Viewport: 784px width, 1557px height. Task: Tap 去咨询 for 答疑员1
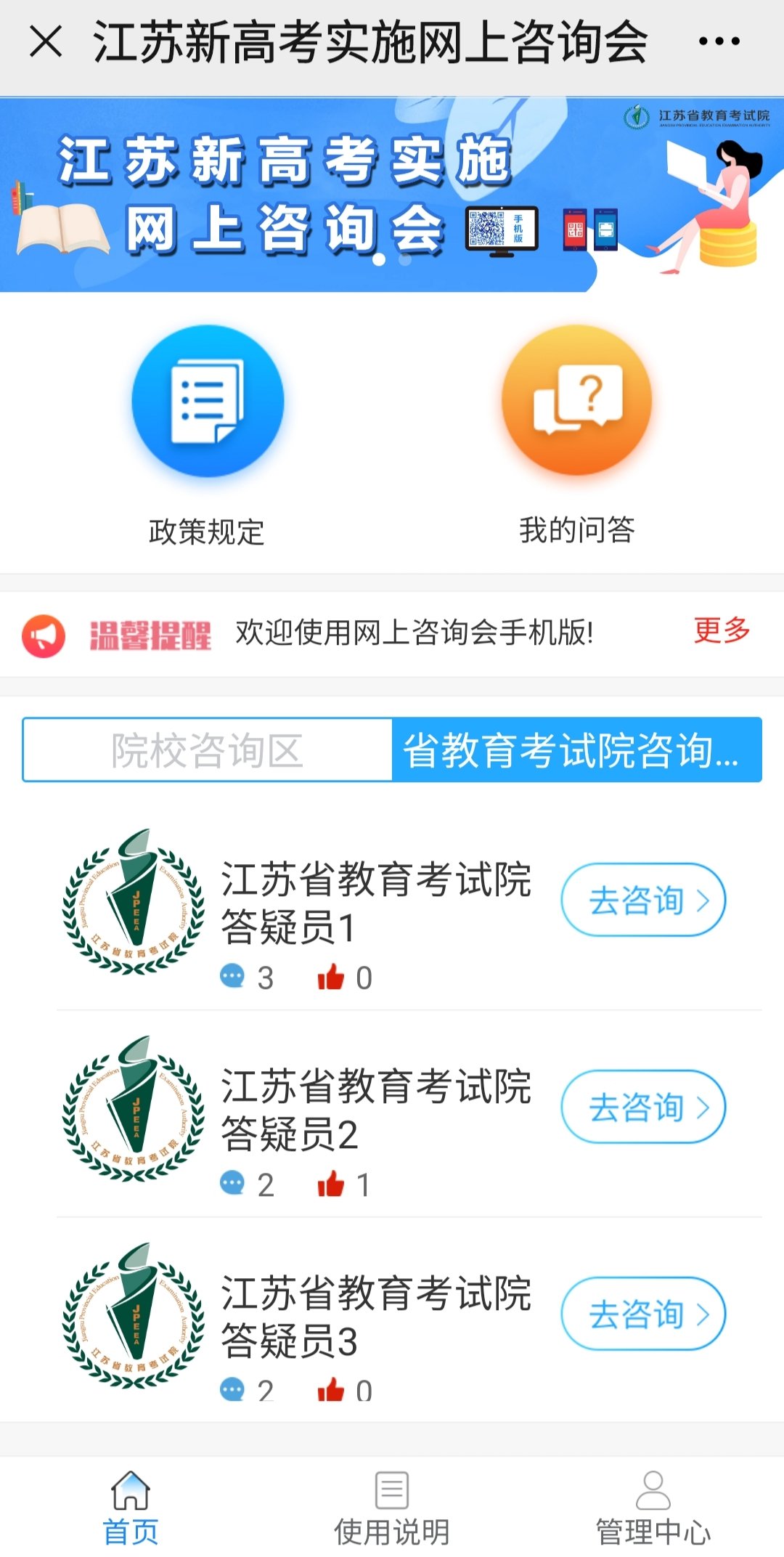643,900
